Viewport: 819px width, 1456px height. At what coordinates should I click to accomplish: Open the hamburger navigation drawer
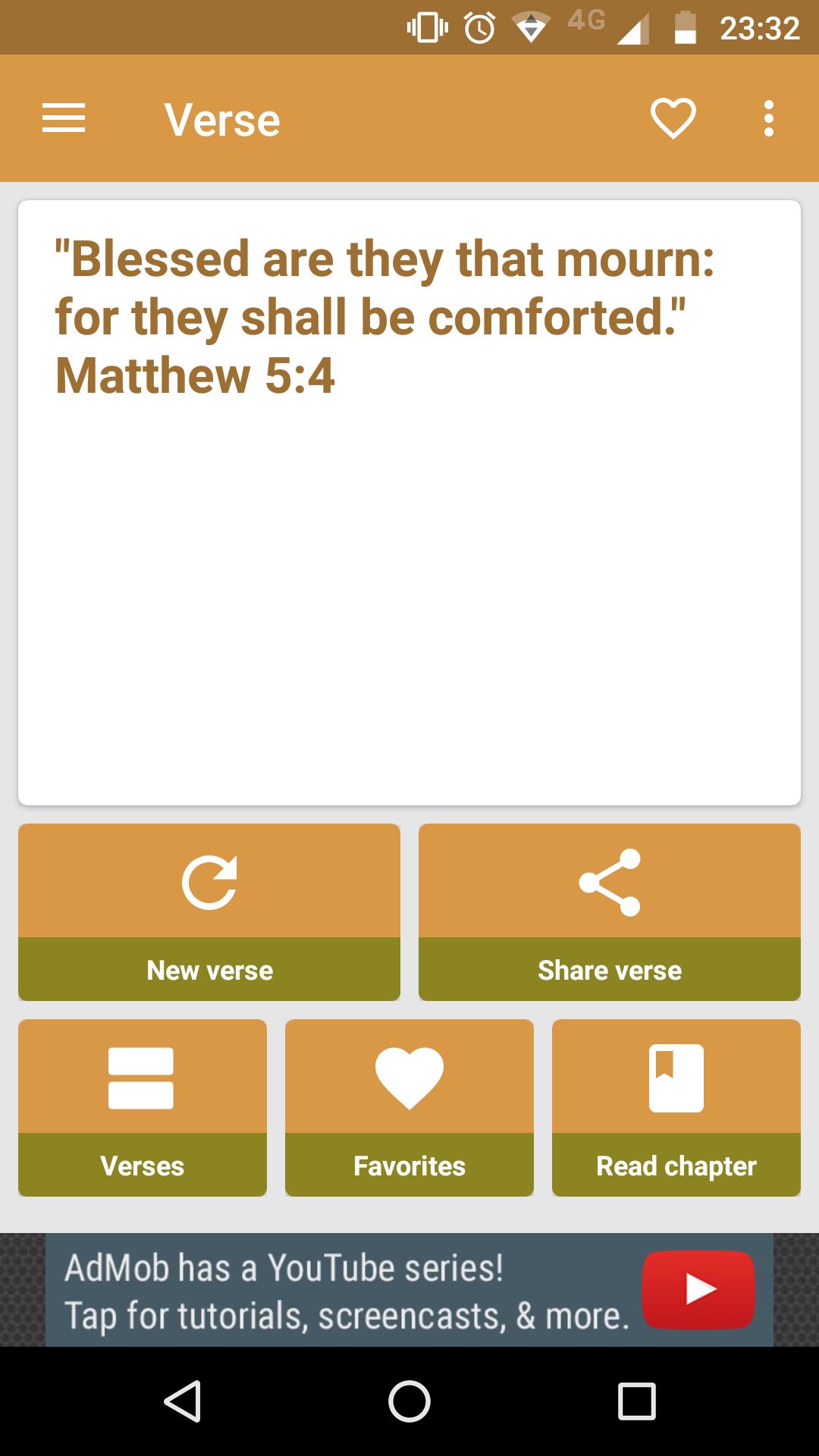(x=64, y=119)
